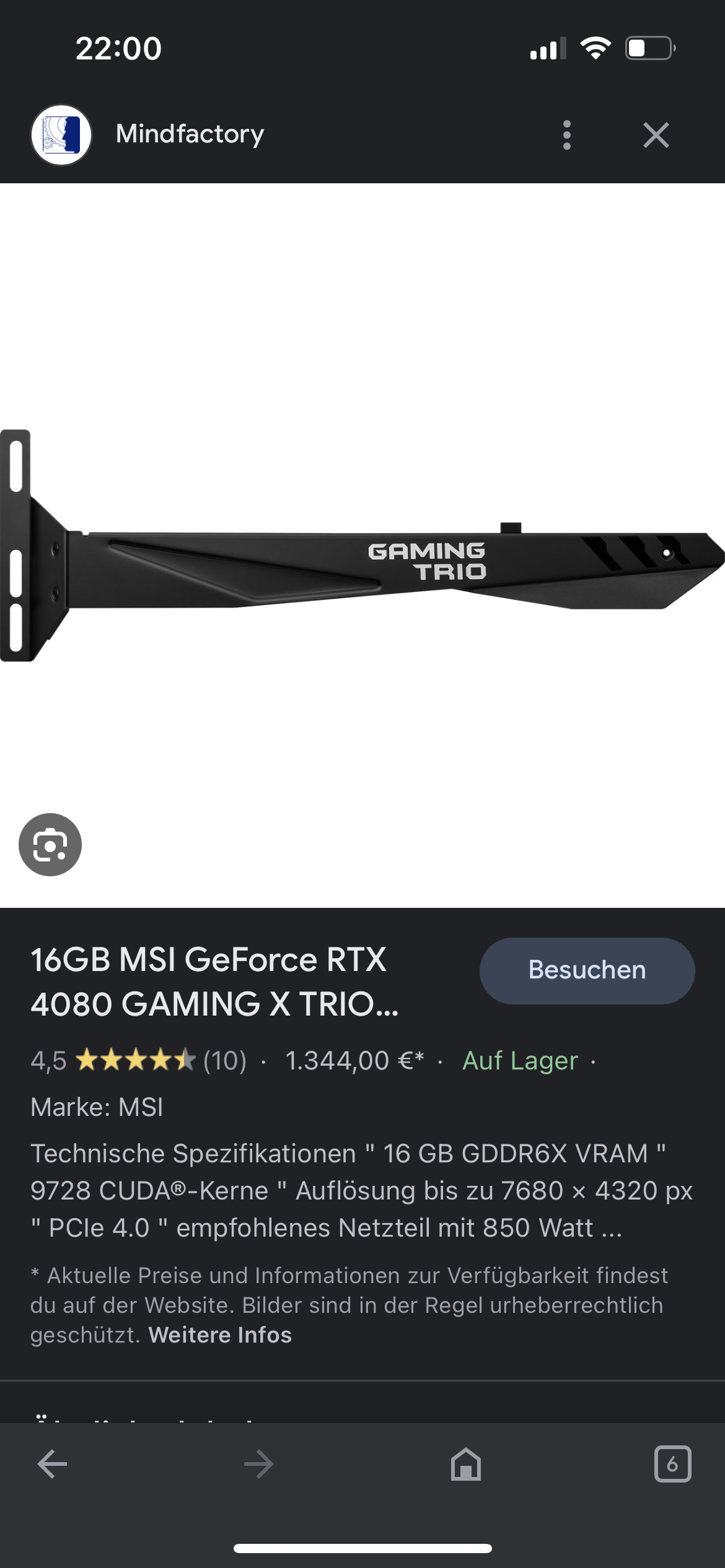
Task: Open the Mindfactory source icon
Action: pos(61,135)
